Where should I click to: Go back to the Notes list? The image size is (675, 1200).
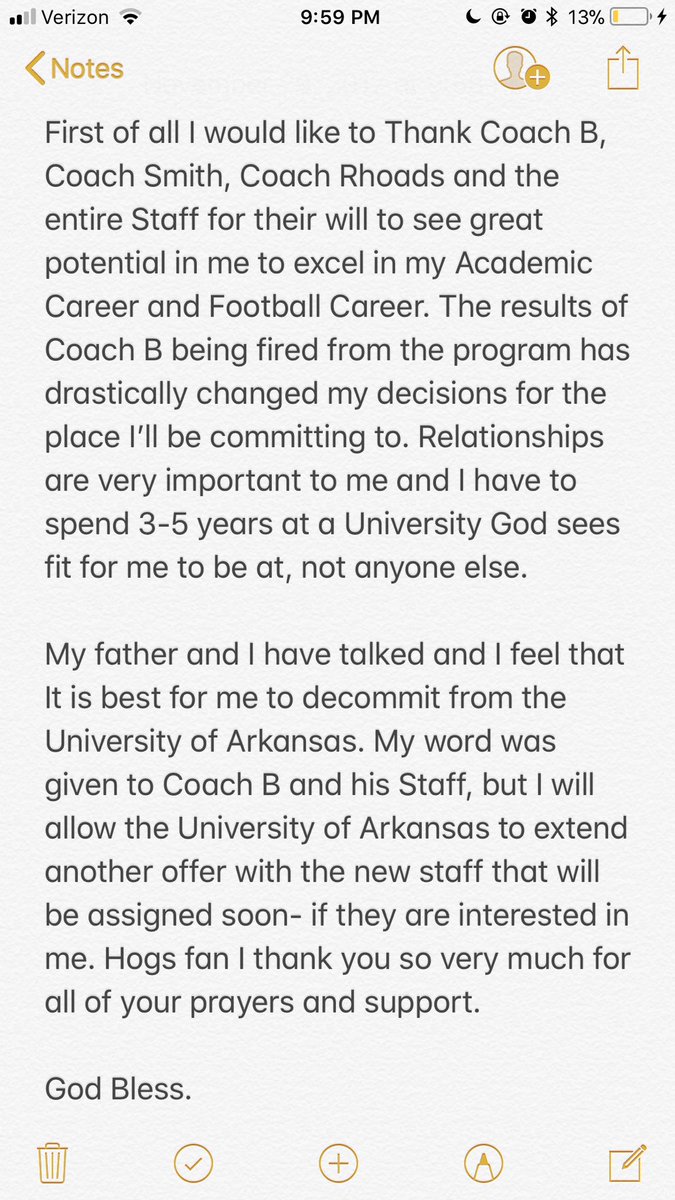tap(74, 69)
